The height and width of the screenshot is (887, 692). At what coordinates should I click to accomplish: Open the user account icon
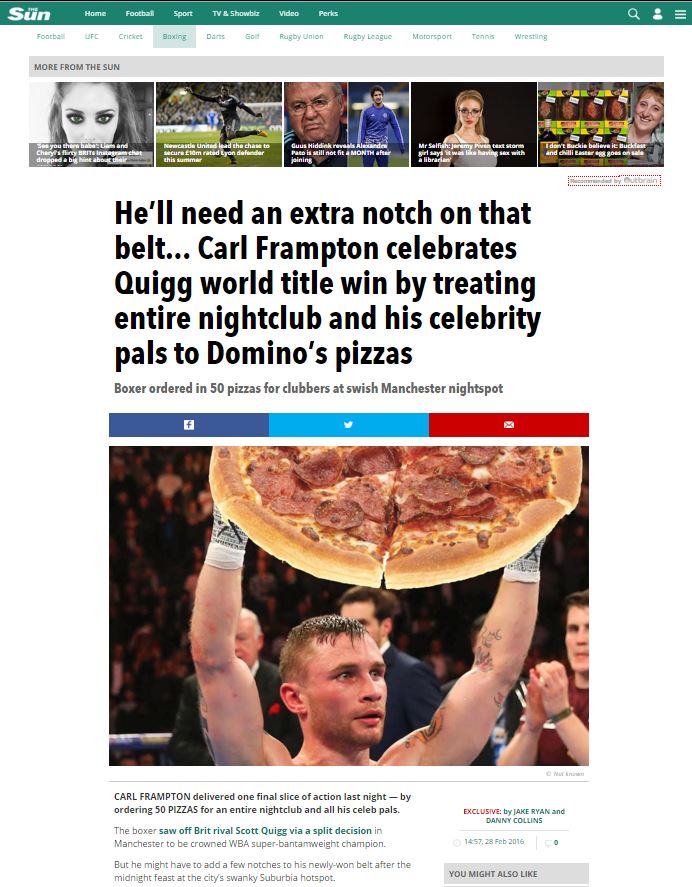pyautogui.click(x=657, y=14)
